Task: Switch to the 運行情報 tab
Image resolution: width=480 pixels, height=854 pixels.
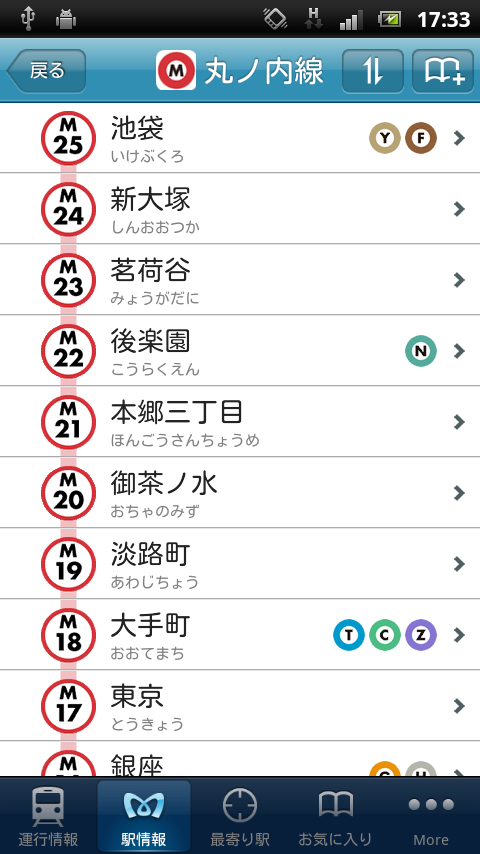Action: [x=48, y=816]
